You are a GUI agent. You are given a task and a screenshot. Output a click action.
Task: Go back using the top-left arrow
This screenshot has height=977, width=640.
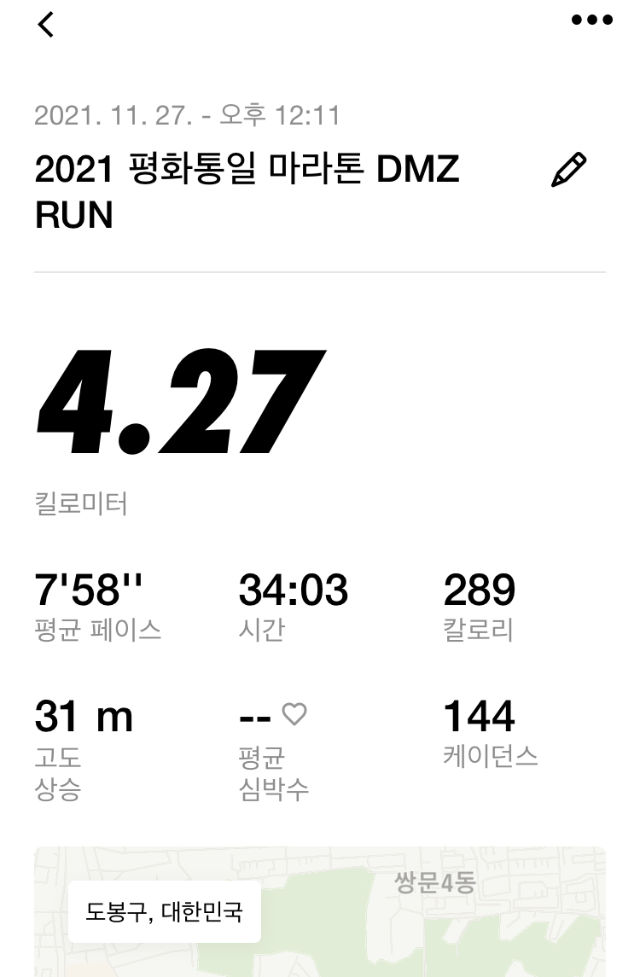tap(45, 24)
